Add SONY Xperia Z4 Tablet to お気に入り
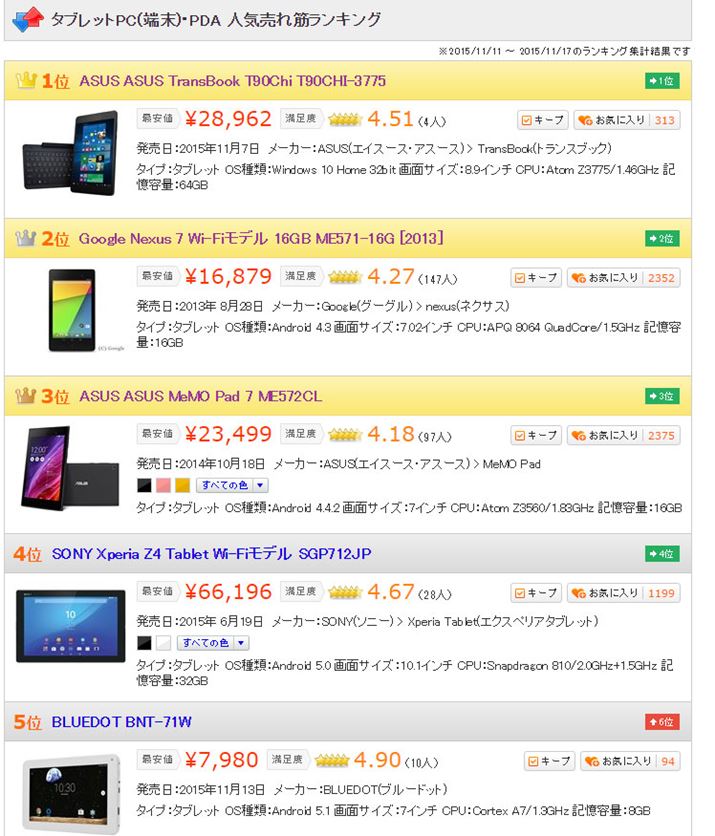The width and height of the screenshot is (715, 836). tap(605, 593)
